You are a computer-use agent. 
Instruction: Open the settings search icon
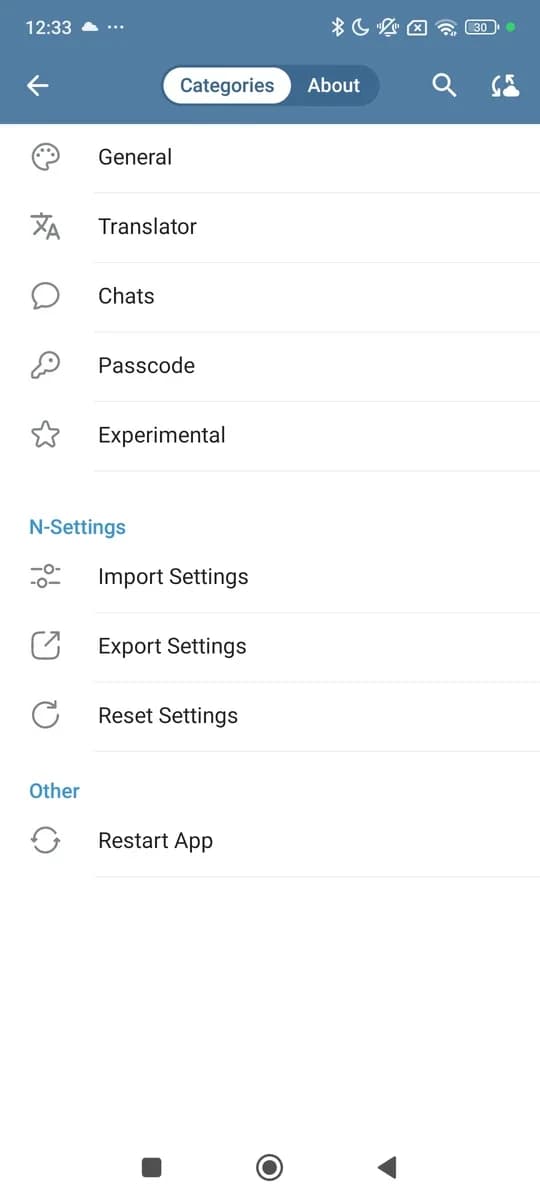[x=444, y=86]
